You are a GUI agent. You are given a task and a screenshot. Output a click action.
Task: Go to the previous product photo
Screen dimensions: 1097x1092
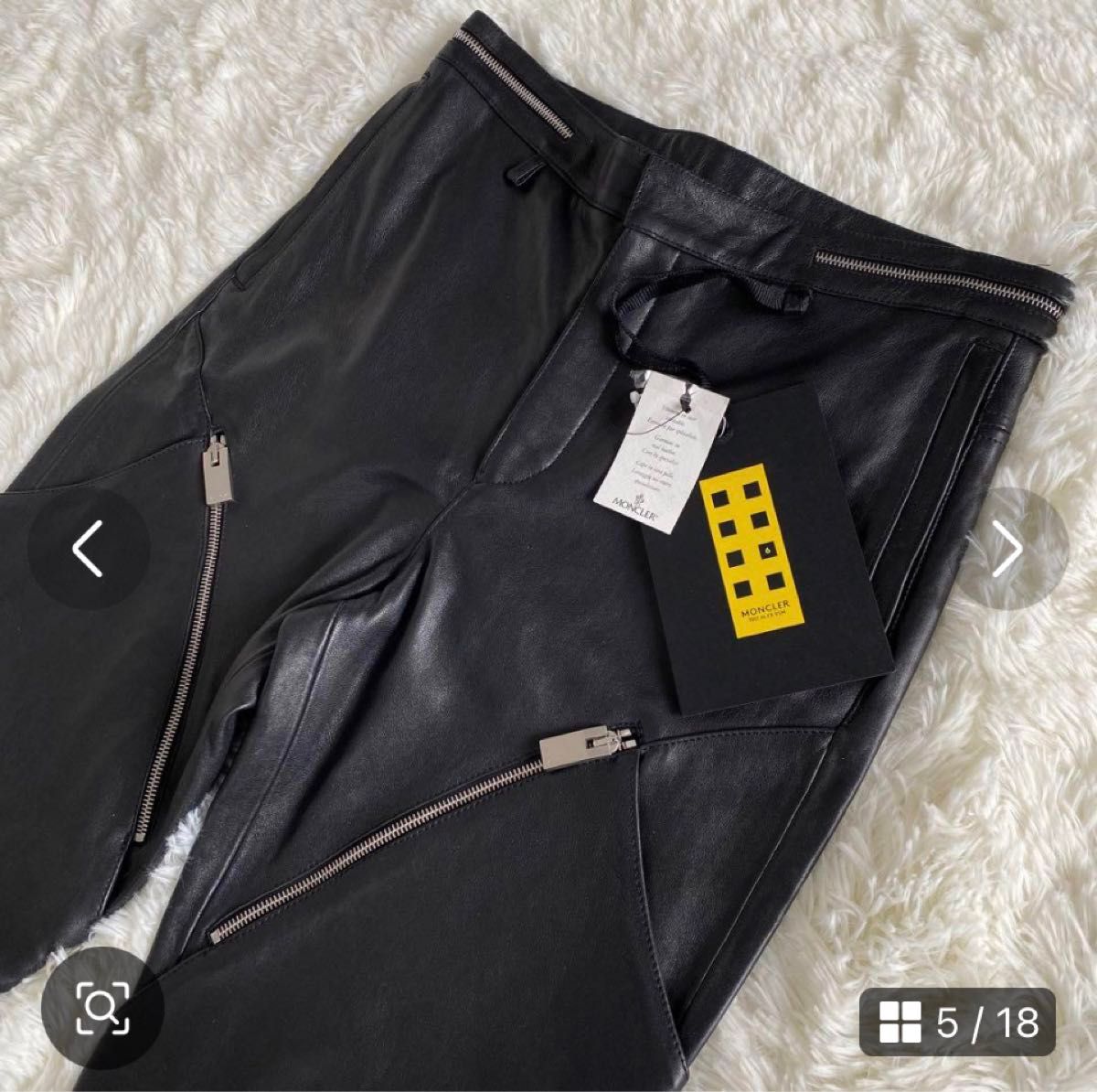click(88, 550)
